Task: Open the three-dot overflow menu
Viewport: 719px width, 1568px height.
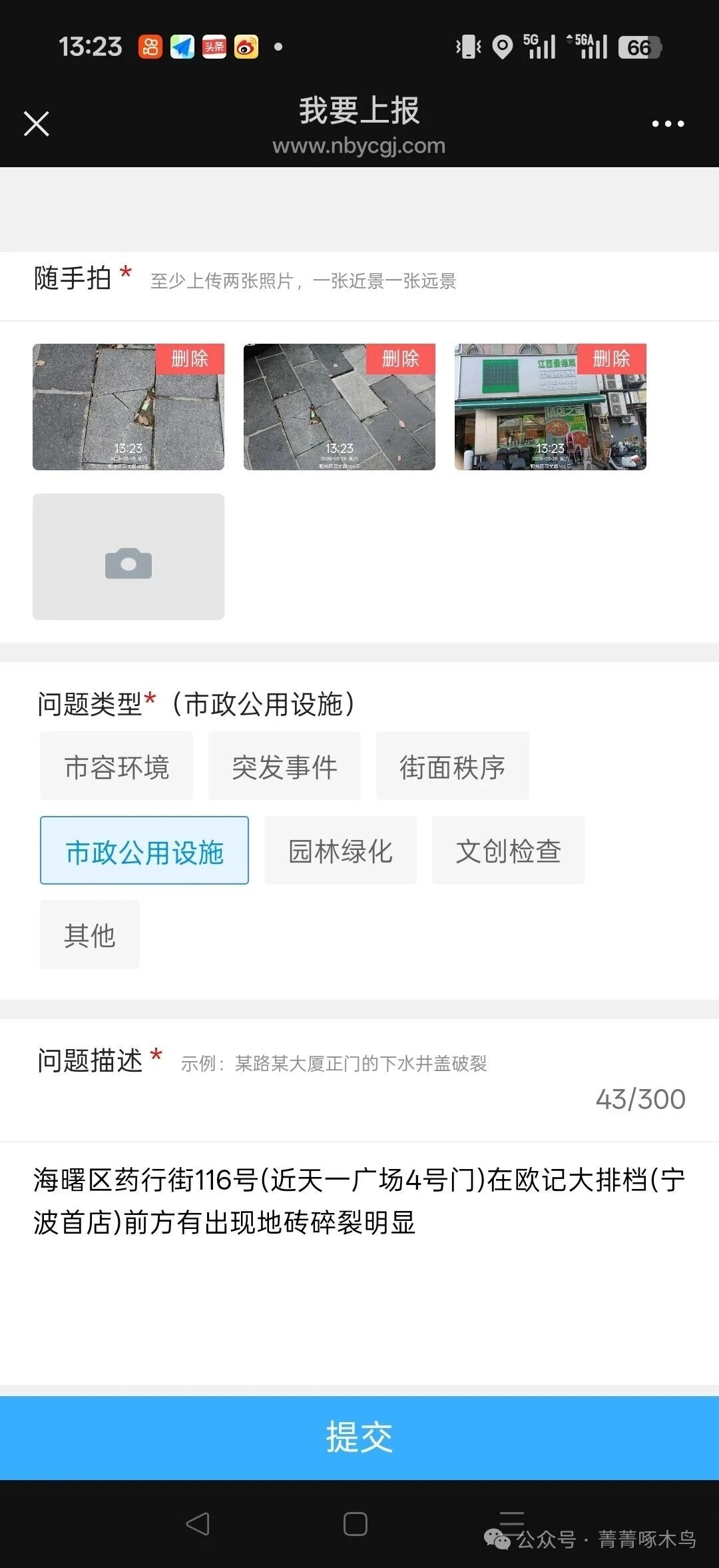Action: pos(668,124)
